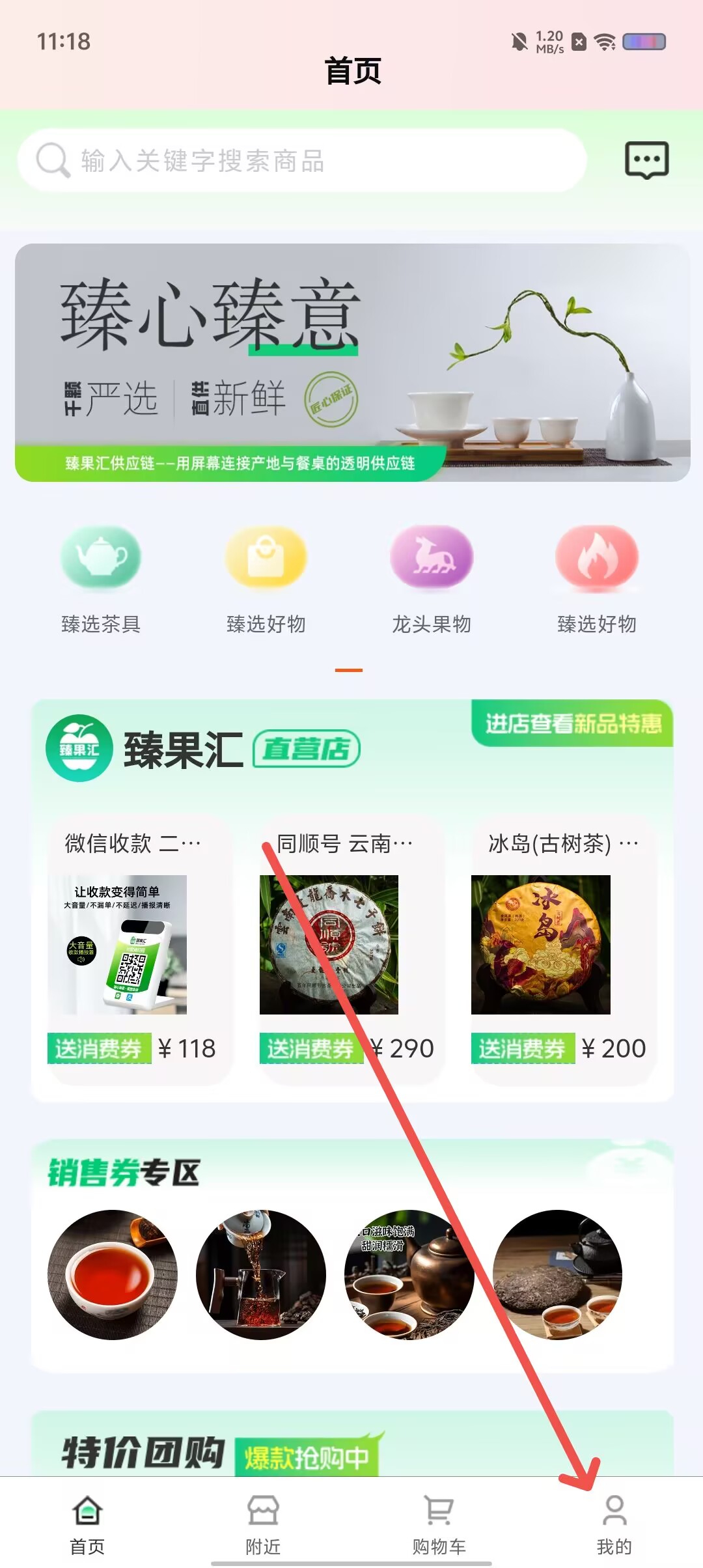The image size is (703, 1568).
Task: Open the 微信收款 product card at ¥118
Action: pyautogui.click(x=132, y=947)
